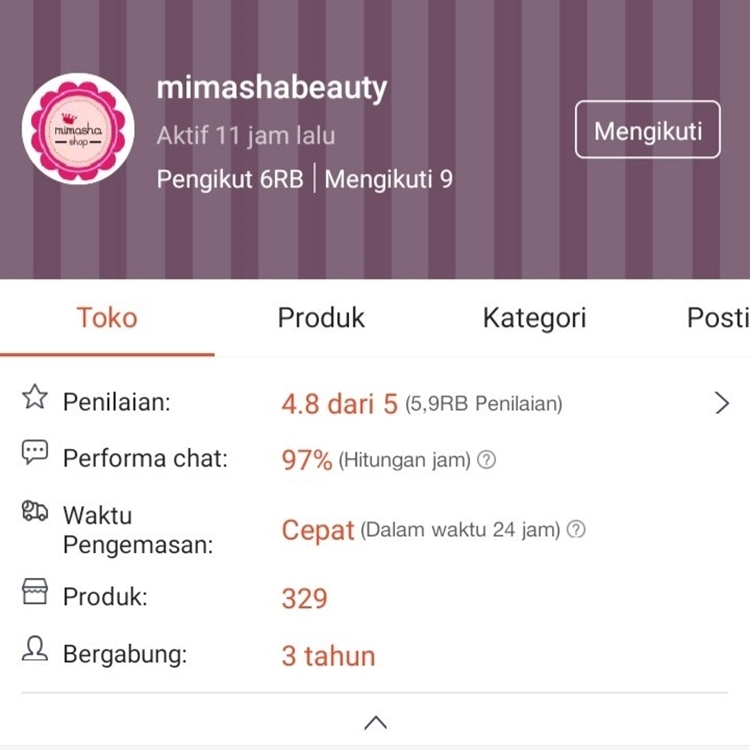Tap the Waktu Pengemasan help icon
750x750 pixels.
[576, 530]
